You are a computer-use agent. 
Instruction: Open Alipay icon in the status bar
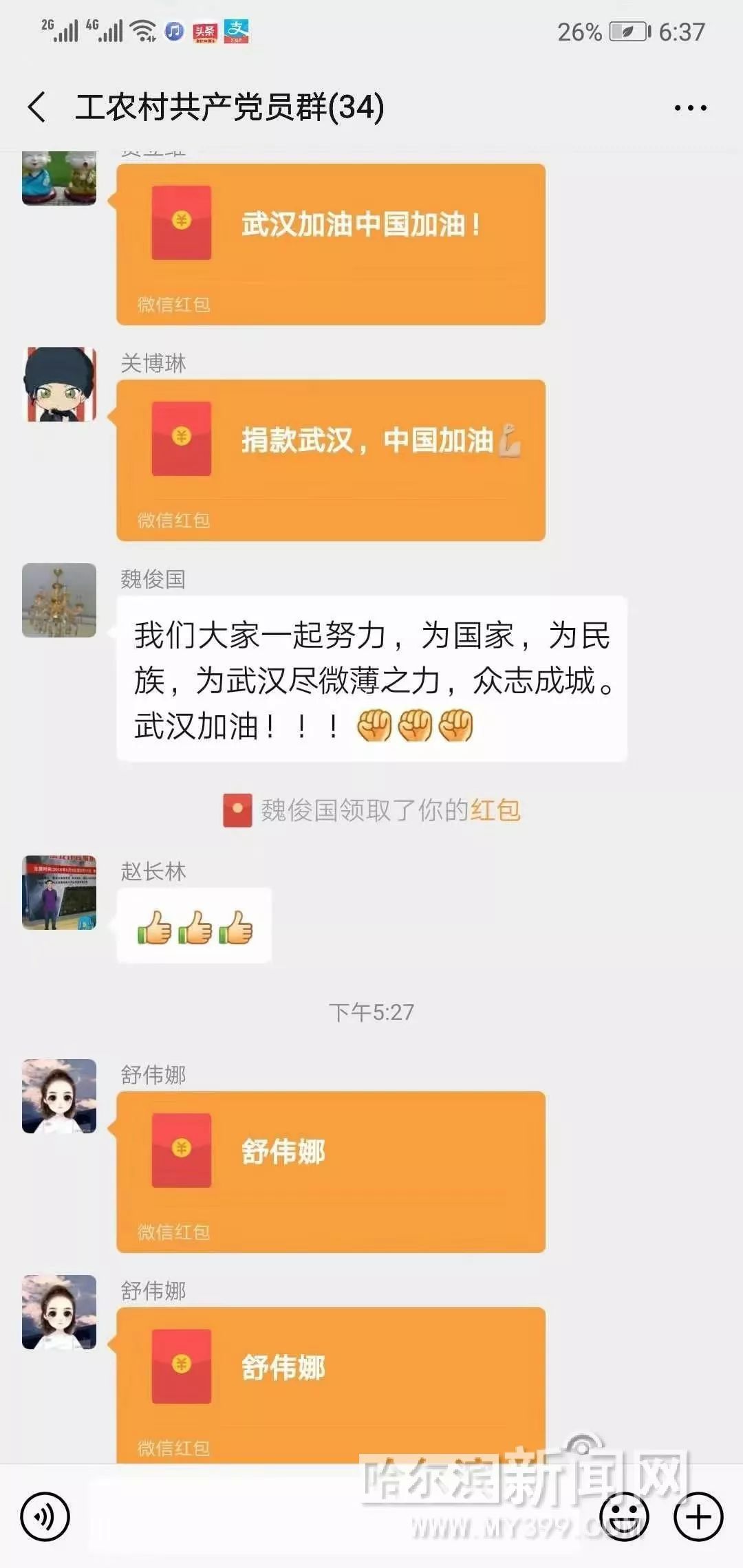pyautogui.click(x=235, y=30)
